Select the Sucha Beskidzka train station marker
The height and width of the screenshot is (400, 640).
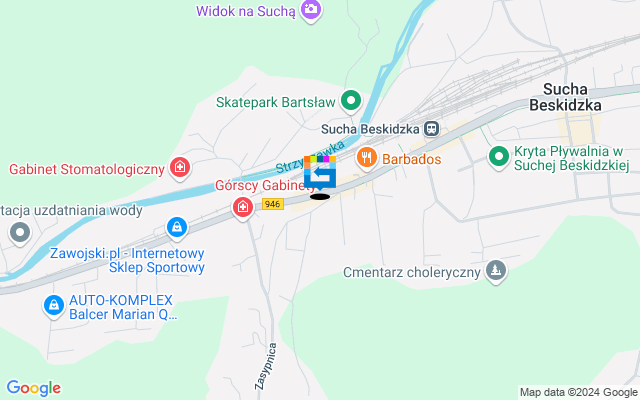[x=432, y=128]
